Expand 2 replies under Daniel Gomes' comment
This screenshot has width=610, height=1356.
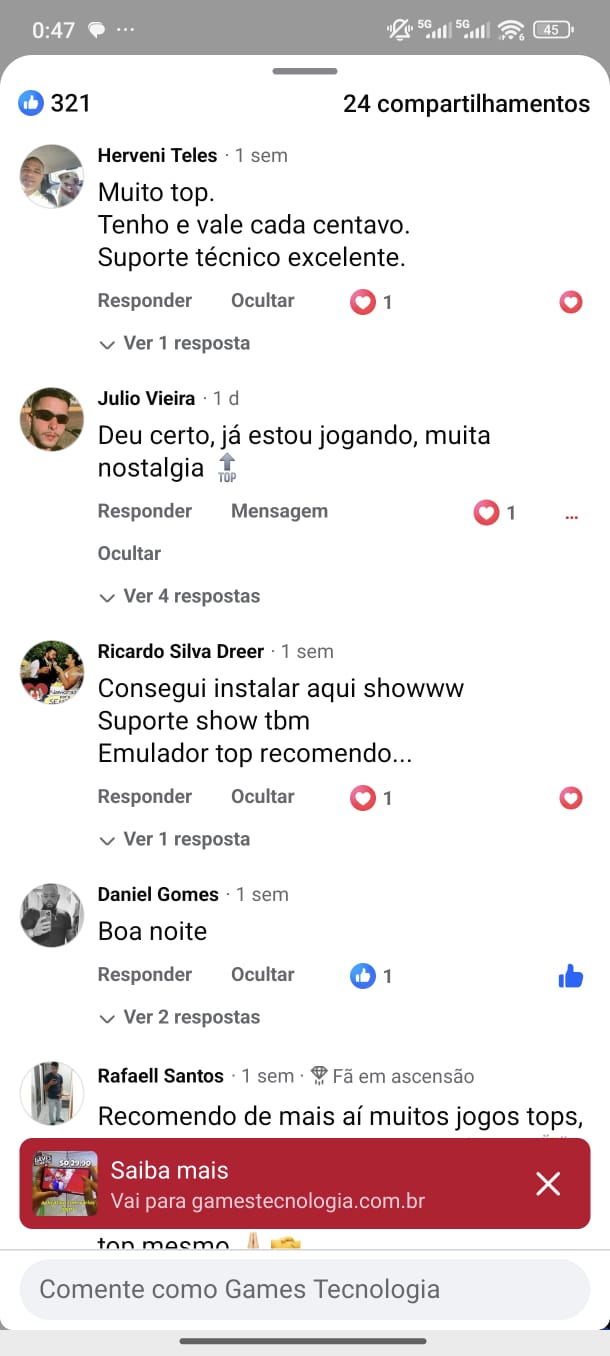(x=181, y=1017)
